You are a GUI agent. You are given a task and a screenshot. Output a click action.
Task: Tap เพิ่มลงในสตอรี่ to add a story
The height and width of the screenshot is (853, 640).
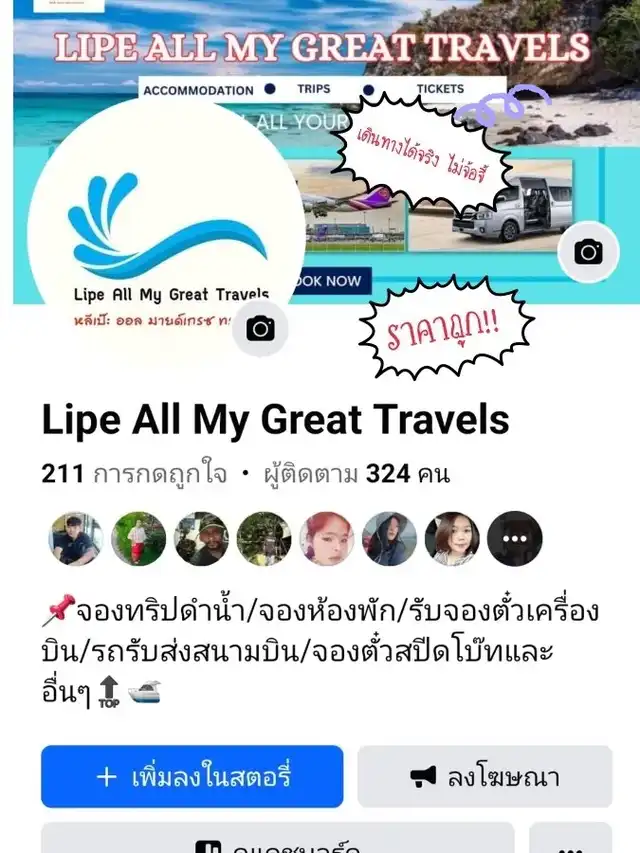point(192,776)
